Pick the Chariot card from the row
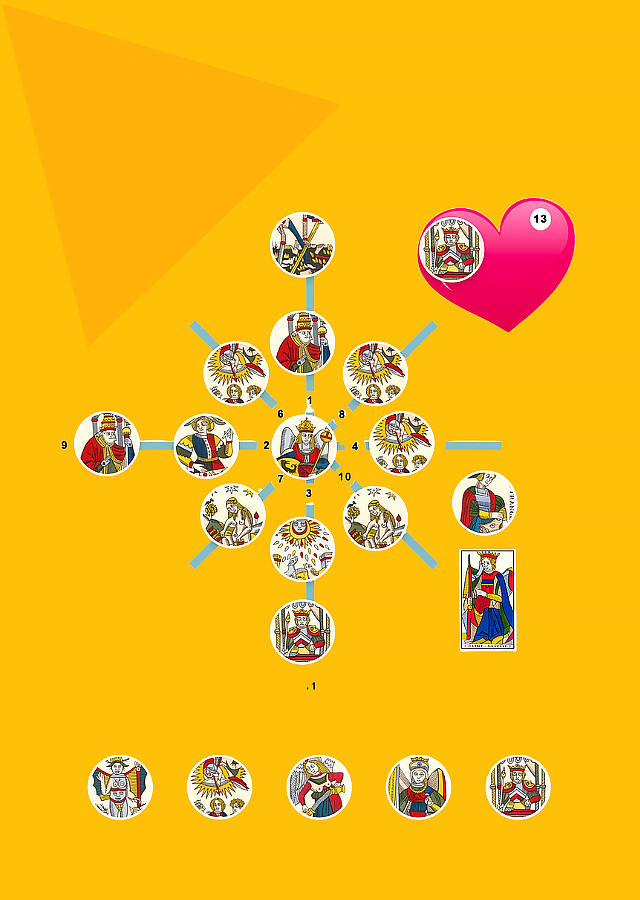Viewport: 640px width, 900px height. point(517,786)
